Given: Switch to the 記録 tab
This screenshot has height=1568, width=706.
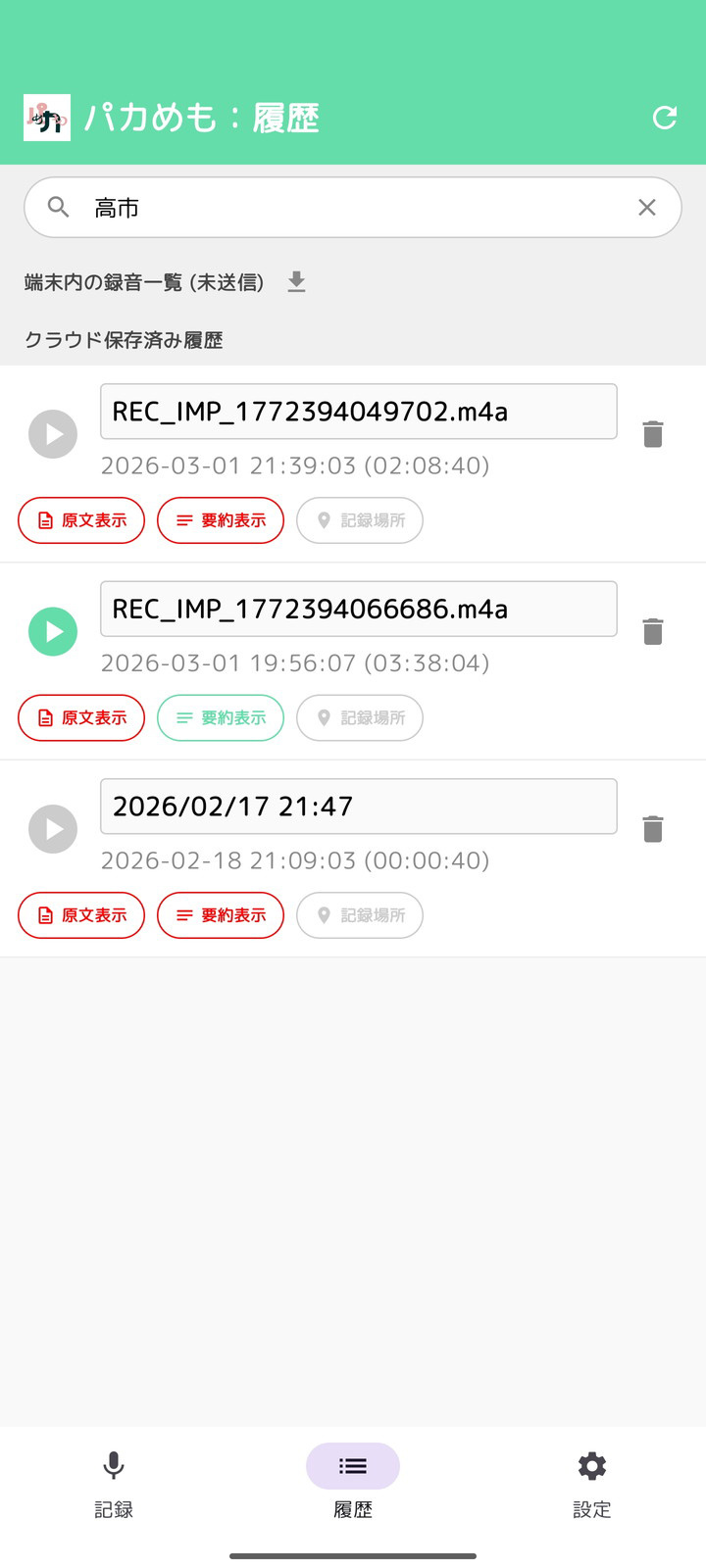Looking at the screenshot, I should click(114, 1484).
